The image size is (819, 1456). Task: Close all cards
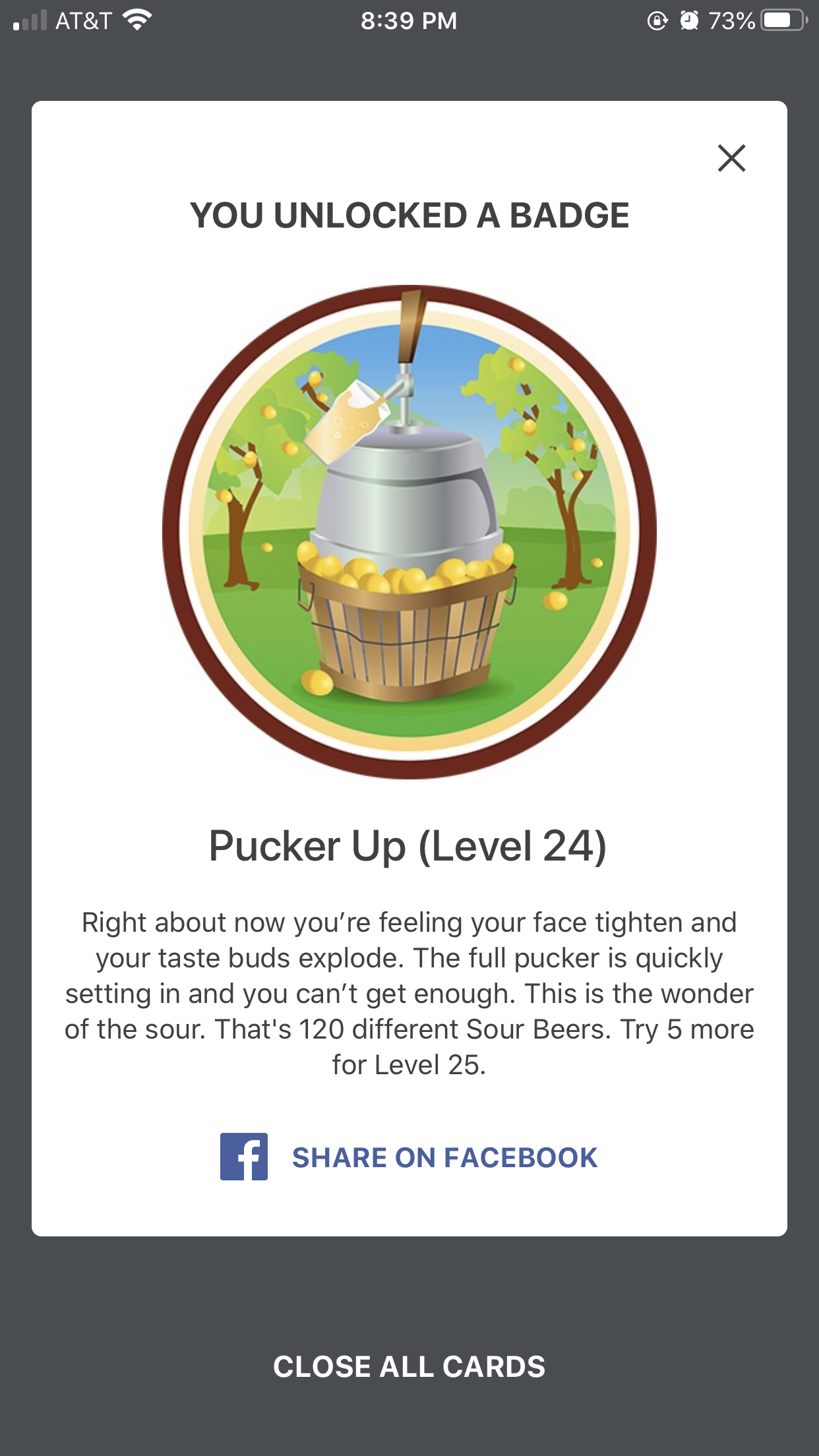409,1366
